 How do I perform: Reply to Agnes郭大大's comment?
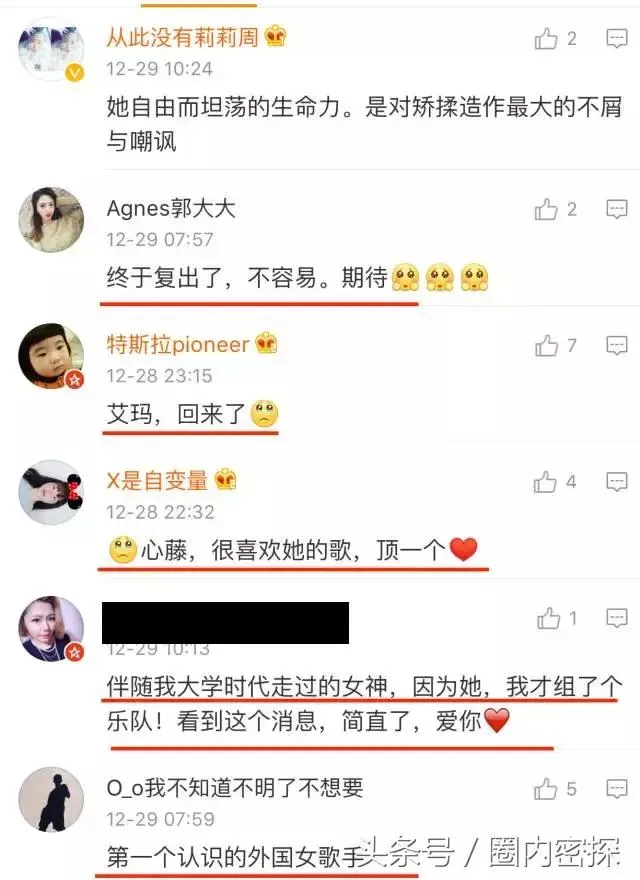(617, 209)
